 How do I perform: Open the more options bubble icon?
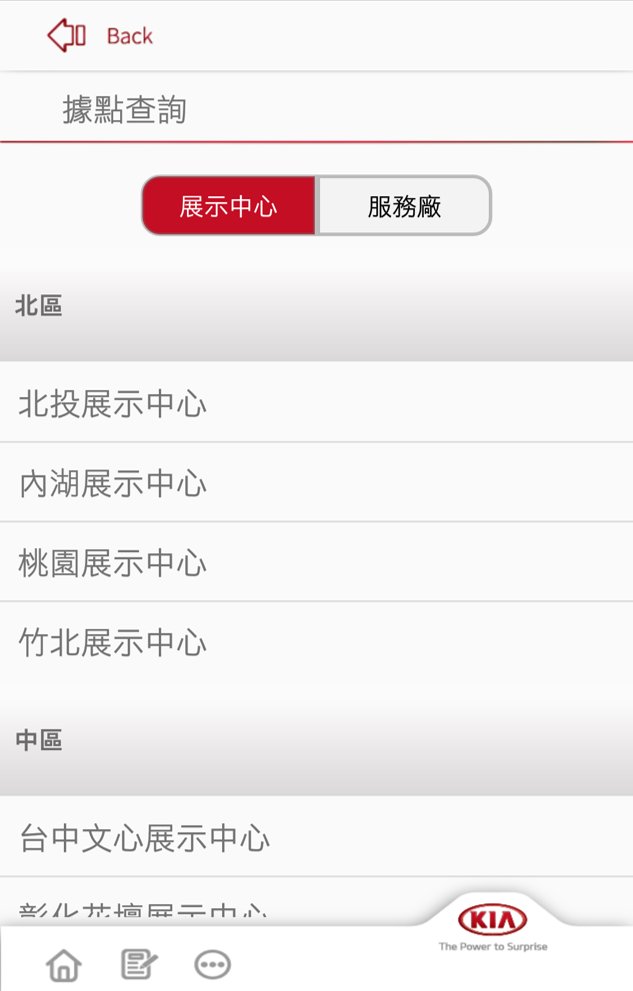(212, 964)
